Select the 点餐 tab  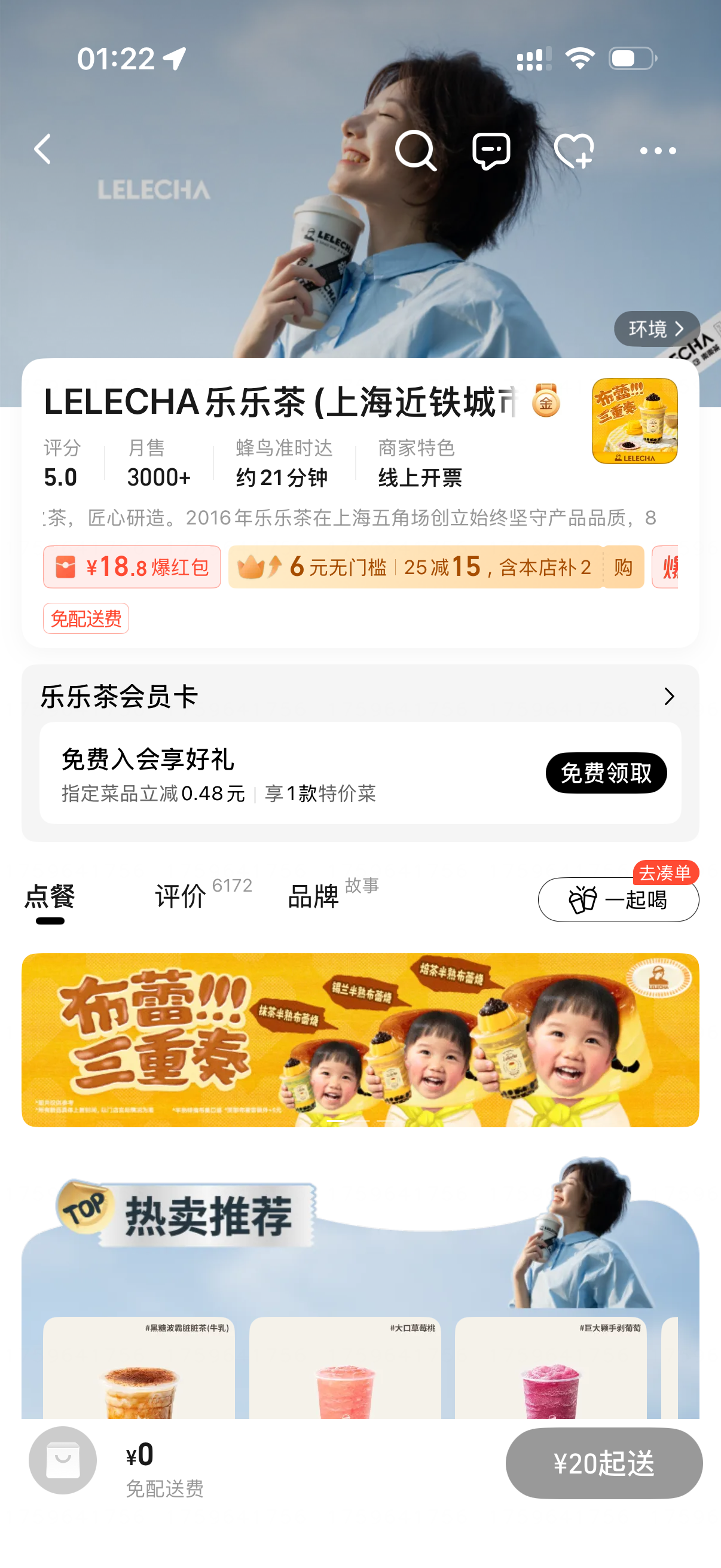pyautogui.click(x=50, y=896)
